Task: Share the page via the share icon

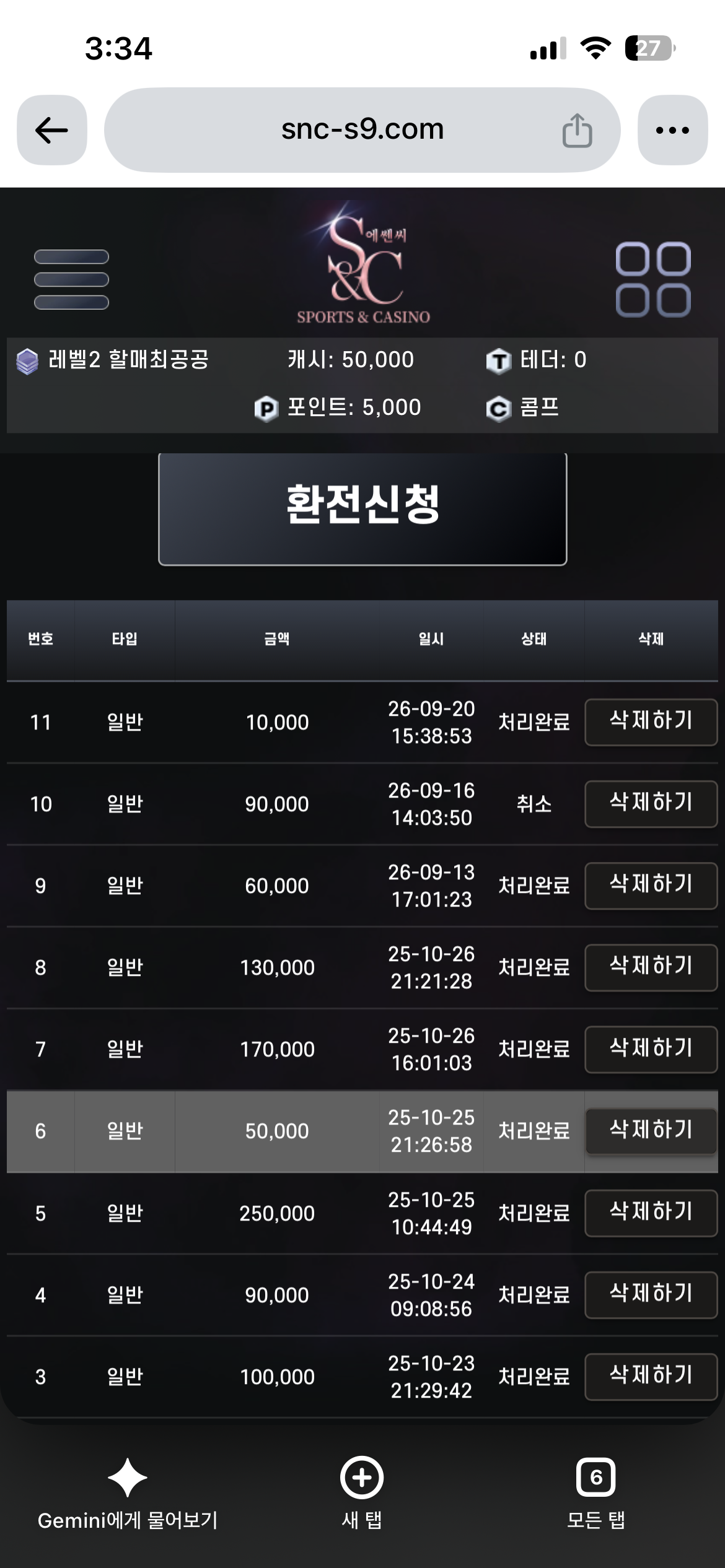Action: (577, 131)
